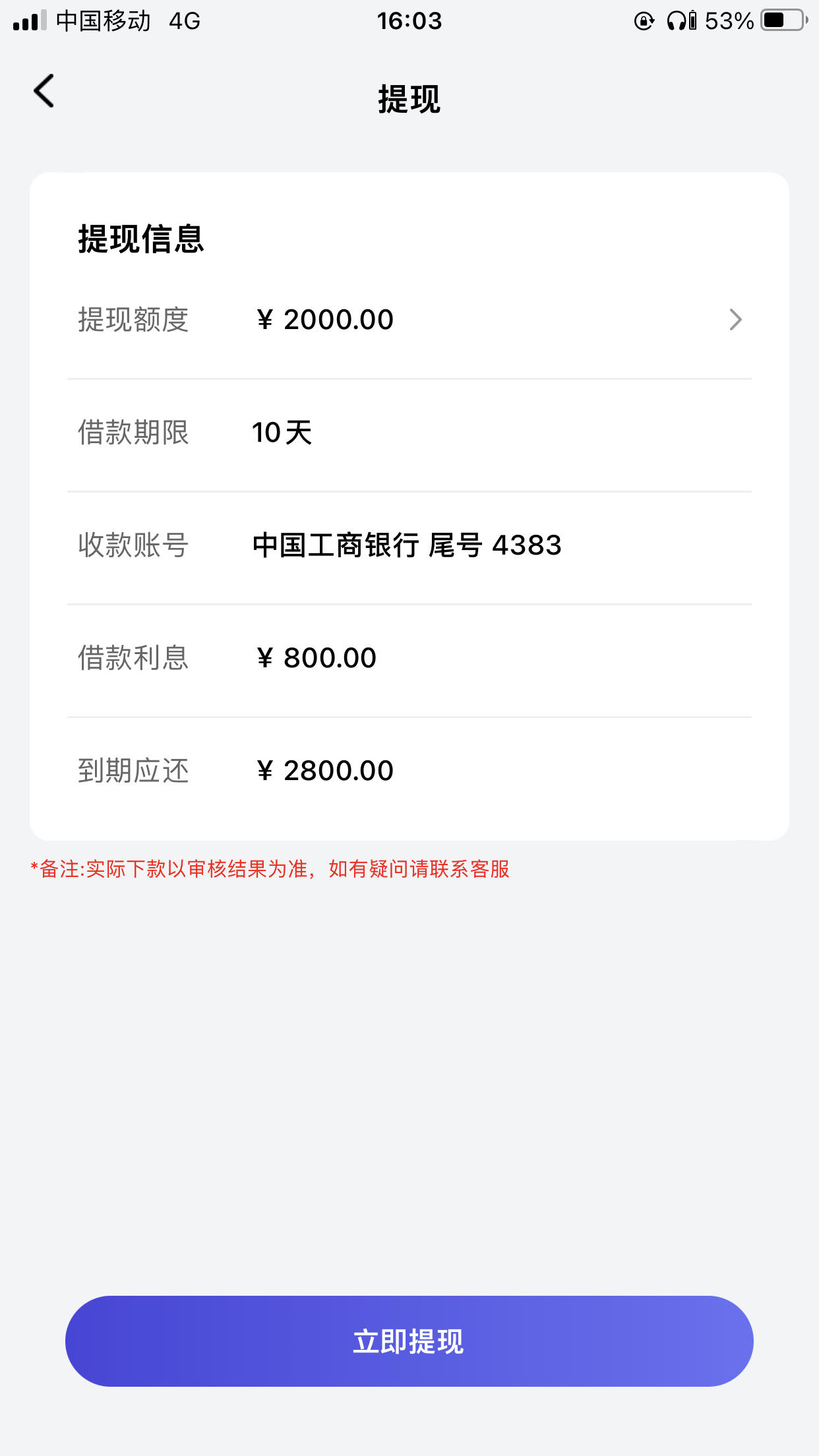Tap the 立即提现 button
Image resolution: width=819 pixels, height=1456 pixels.
[409, 1341]
